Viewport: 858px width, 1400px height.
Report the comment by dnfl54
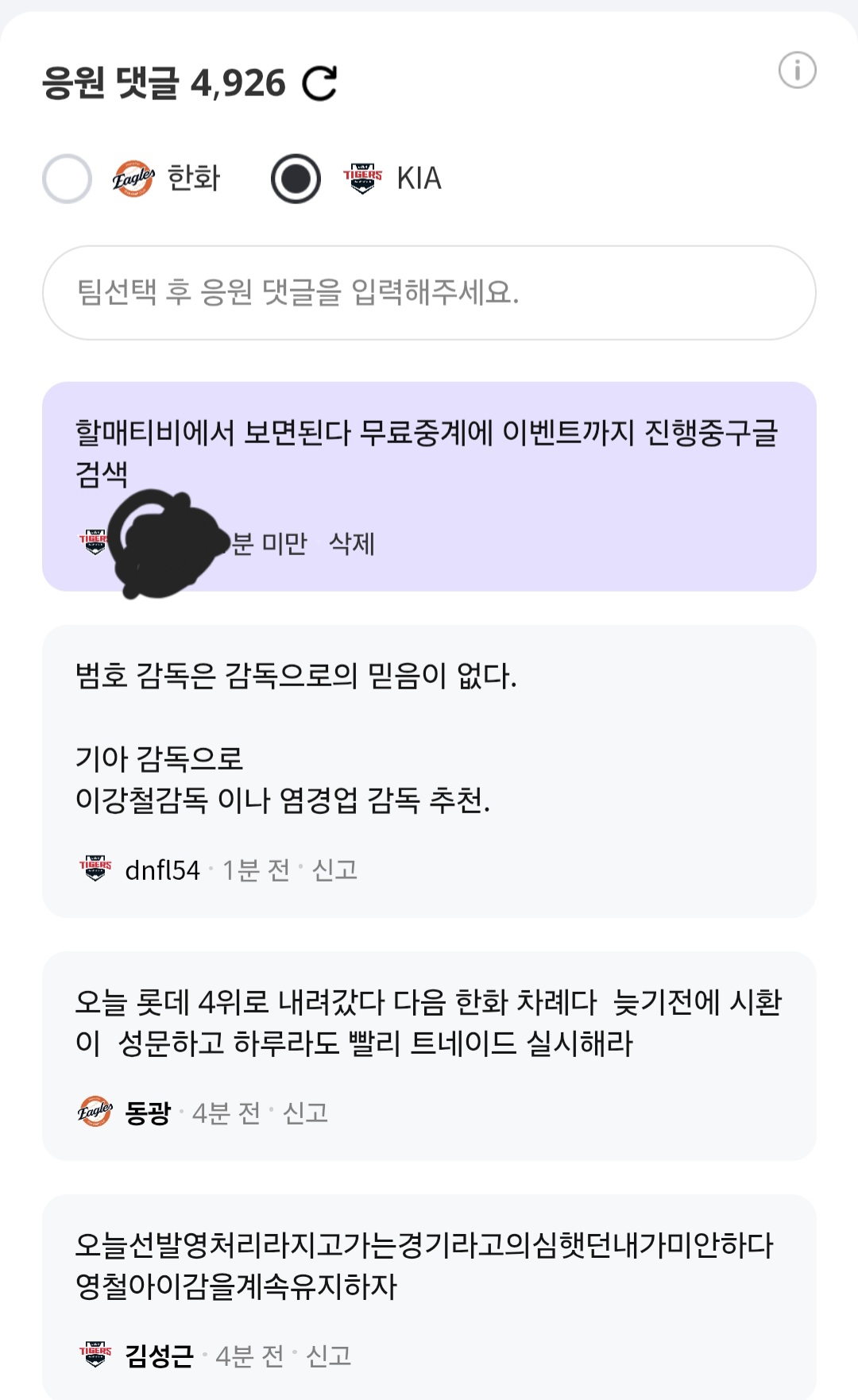[x=334, y=870]
